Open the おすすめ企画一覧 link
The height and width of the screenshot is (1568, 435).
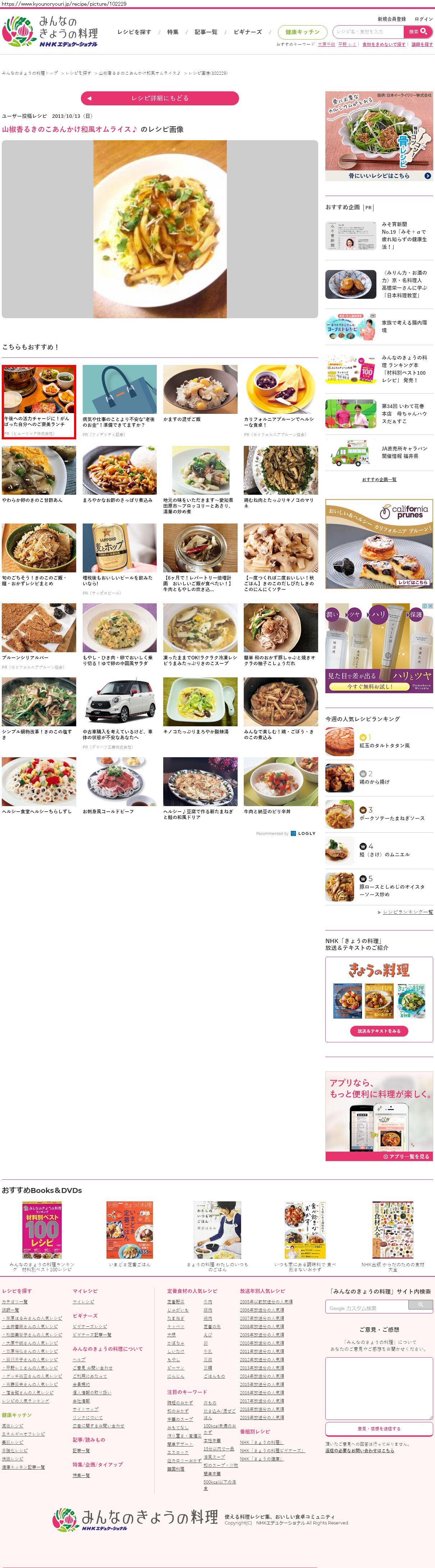(379, 479)
